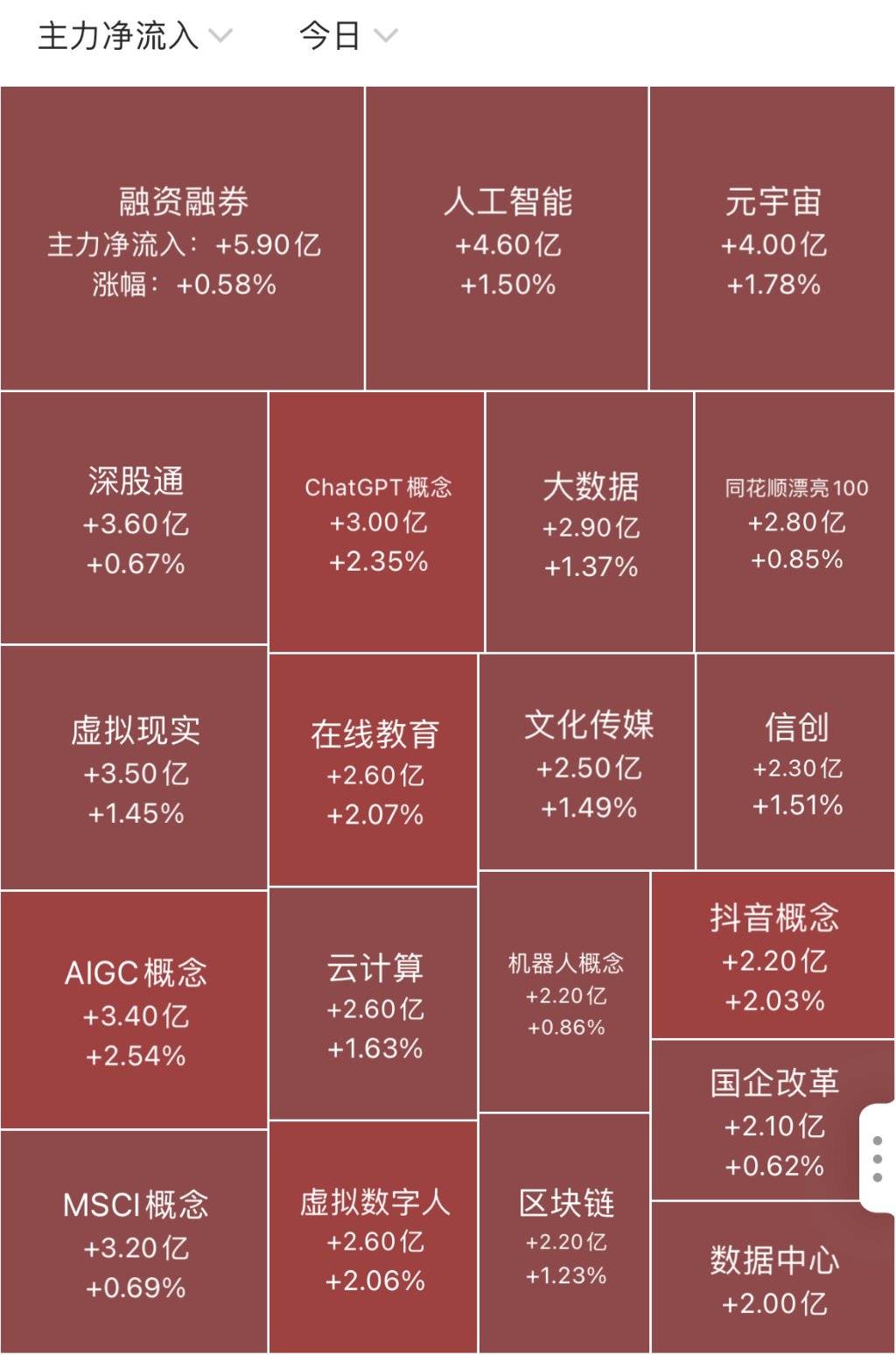The image size is (896, 1355).
Task: Select the AIGC概念 tile
Action: pyautogui.click(x=134, y=1010)
